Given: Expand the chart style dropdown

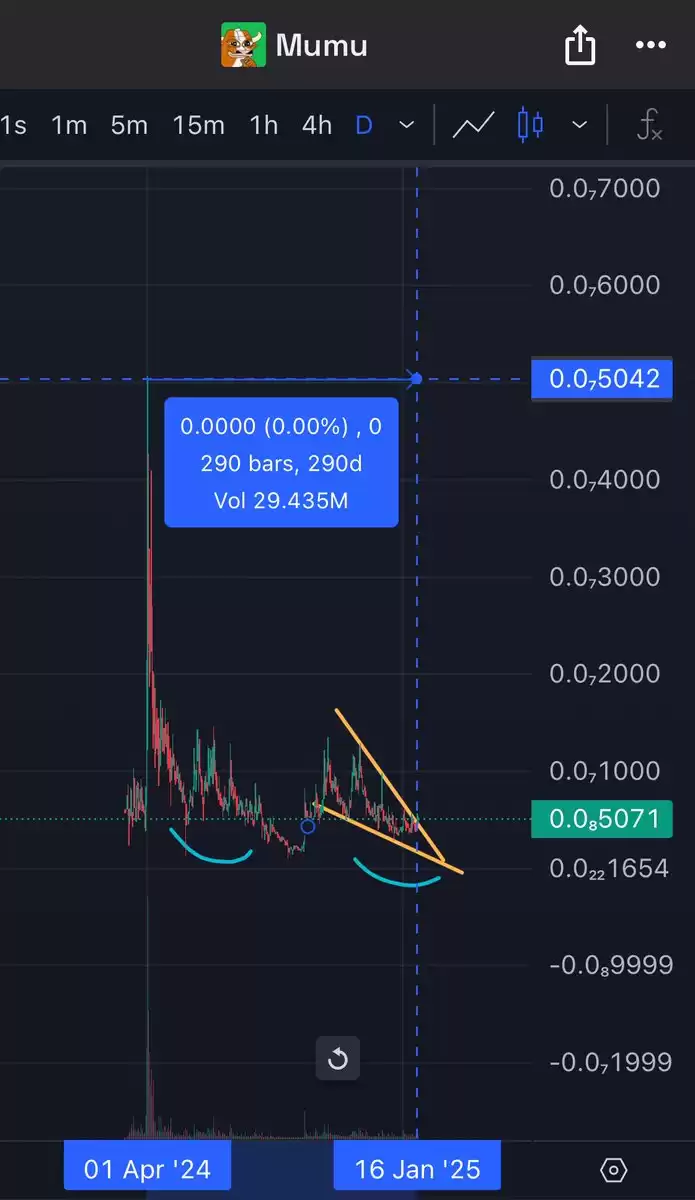Looking at the screenshot, I should click(579, 125).
